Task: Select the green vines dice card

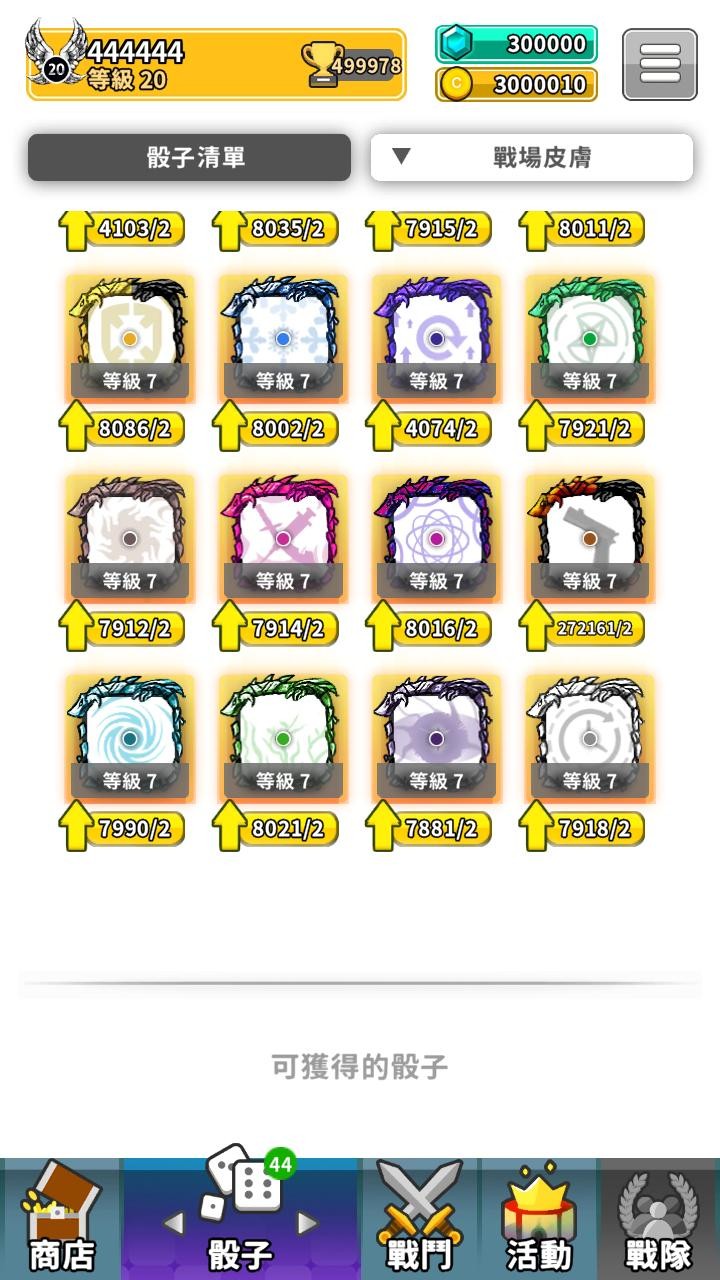Action: point(283,739)
